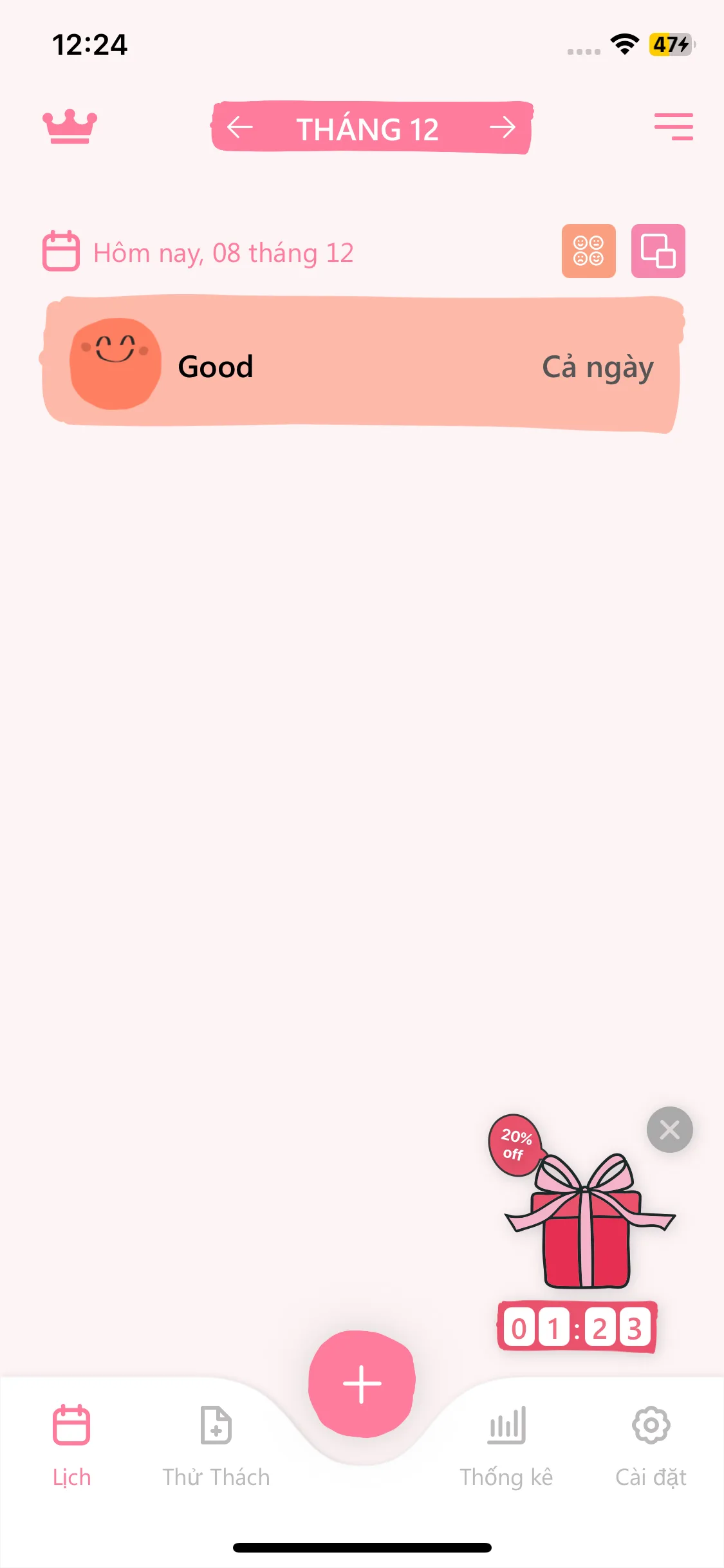The width and height of the screenshot is (724, 1568).
Task: Open the Good mood entry
Action: click(x=360, y=364)
